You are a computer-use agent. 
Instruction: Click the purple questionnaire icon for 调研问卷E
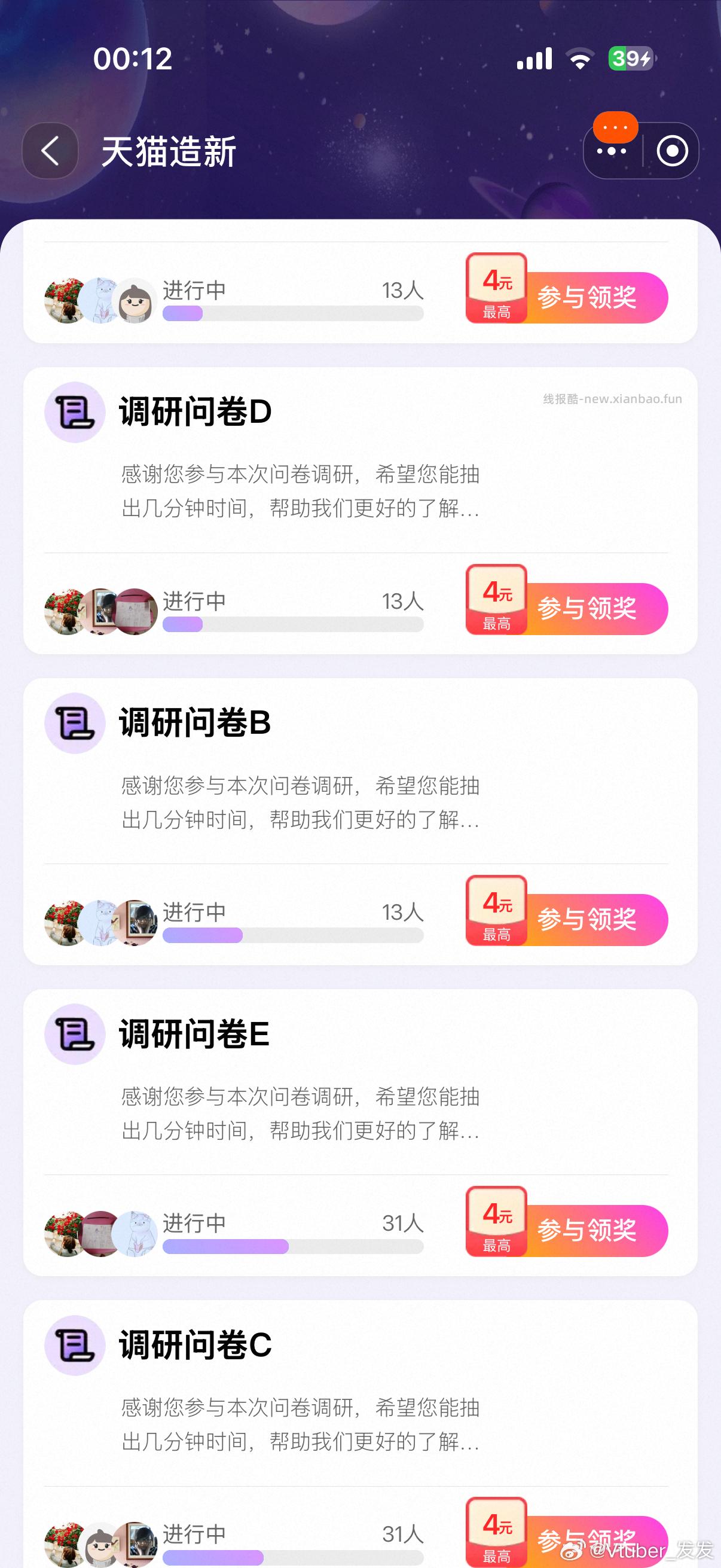click(74, 1033)
